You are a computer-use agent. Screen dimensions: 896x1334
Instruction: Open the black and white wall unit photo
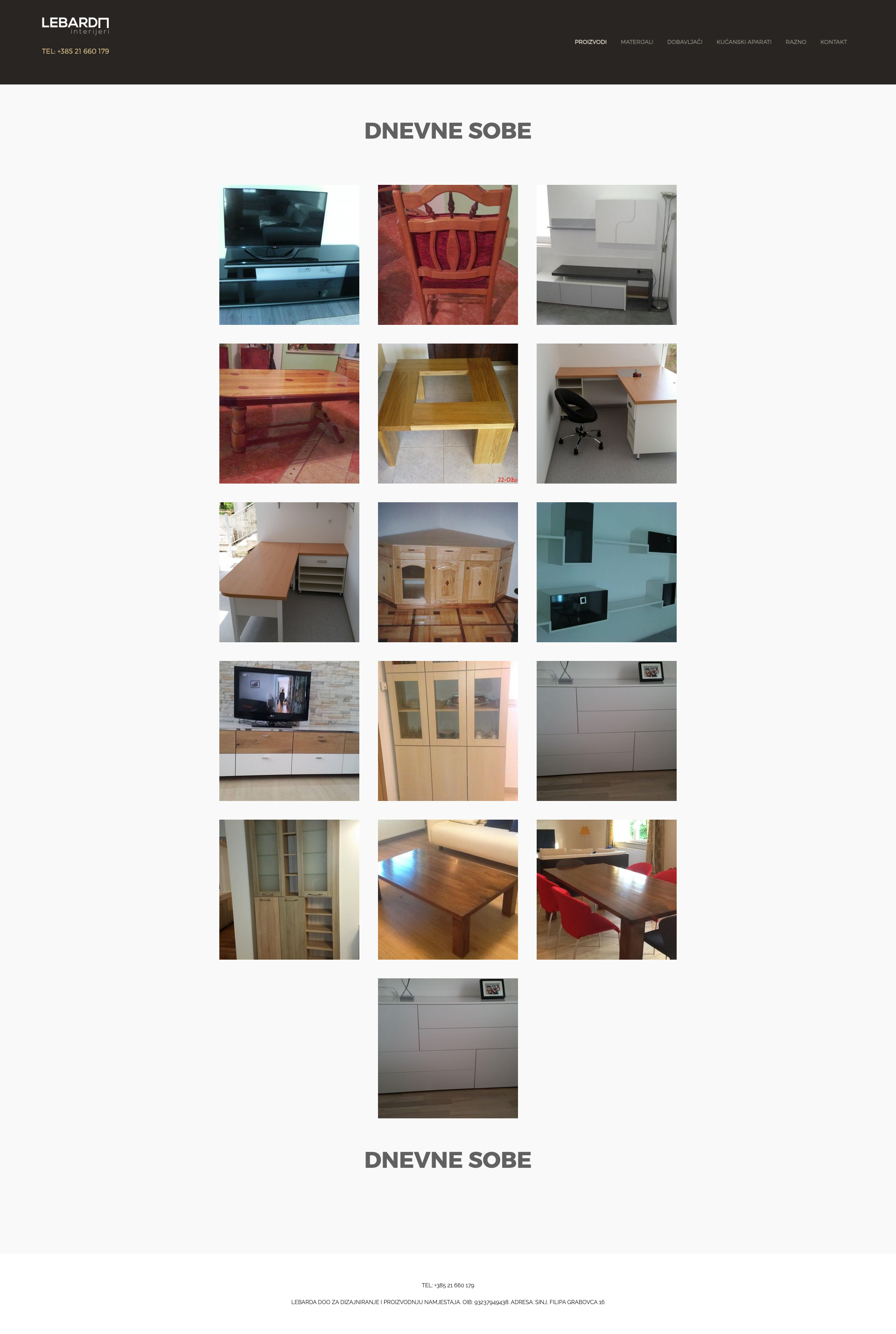[606, 572]
